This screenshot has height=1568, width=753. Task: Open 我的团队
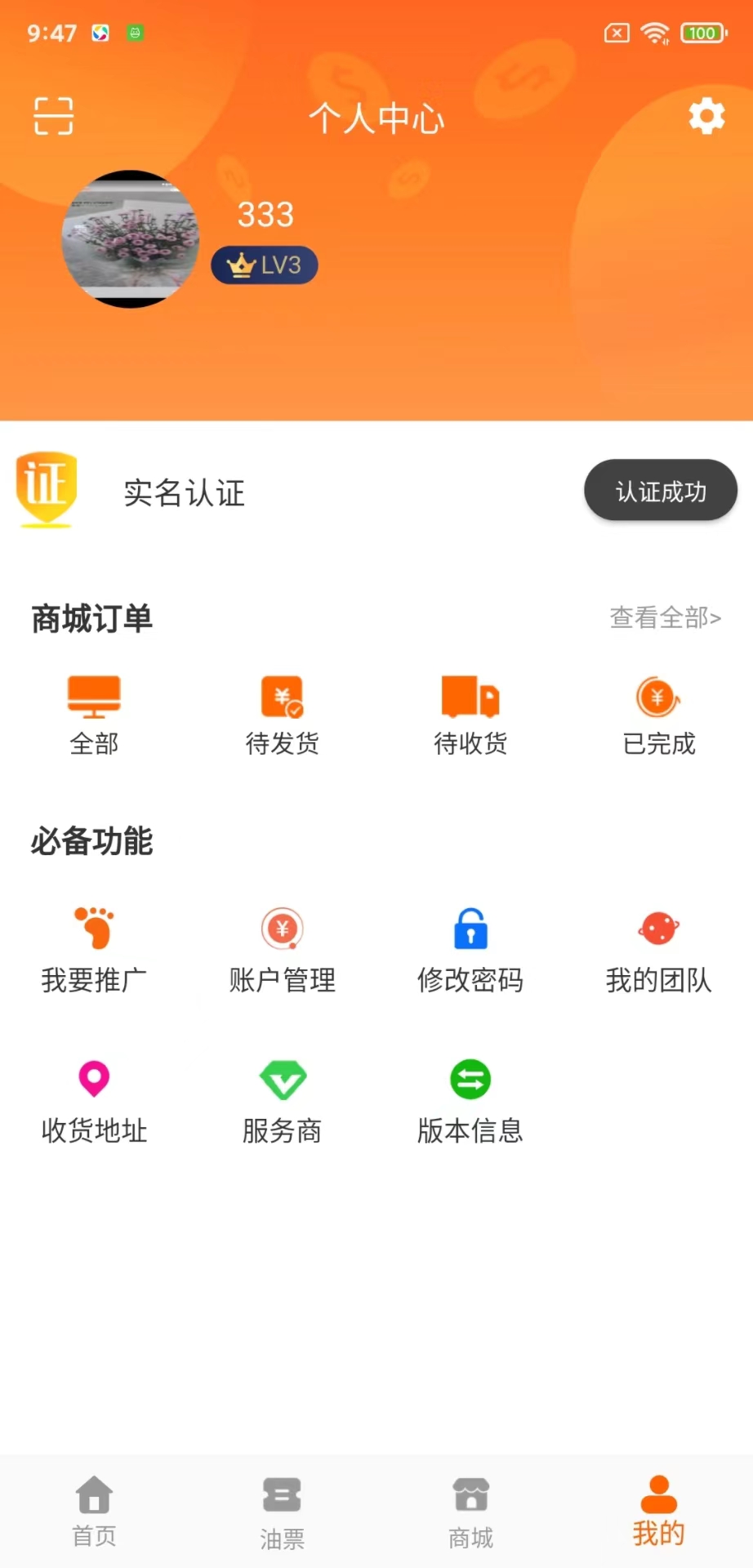click(658, 950)
